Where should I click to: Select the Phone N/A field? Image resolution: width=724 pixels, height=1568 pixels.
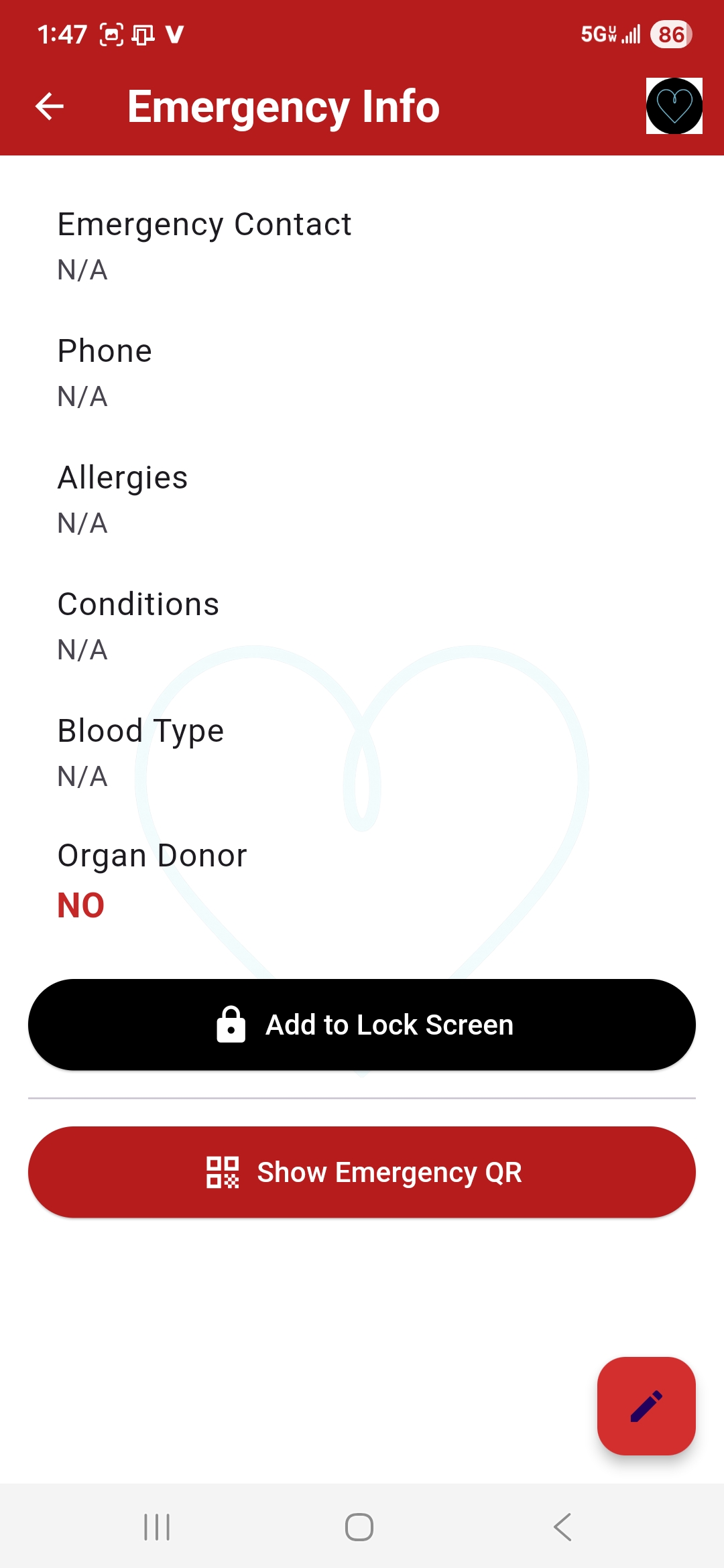[x=82, y=397]
